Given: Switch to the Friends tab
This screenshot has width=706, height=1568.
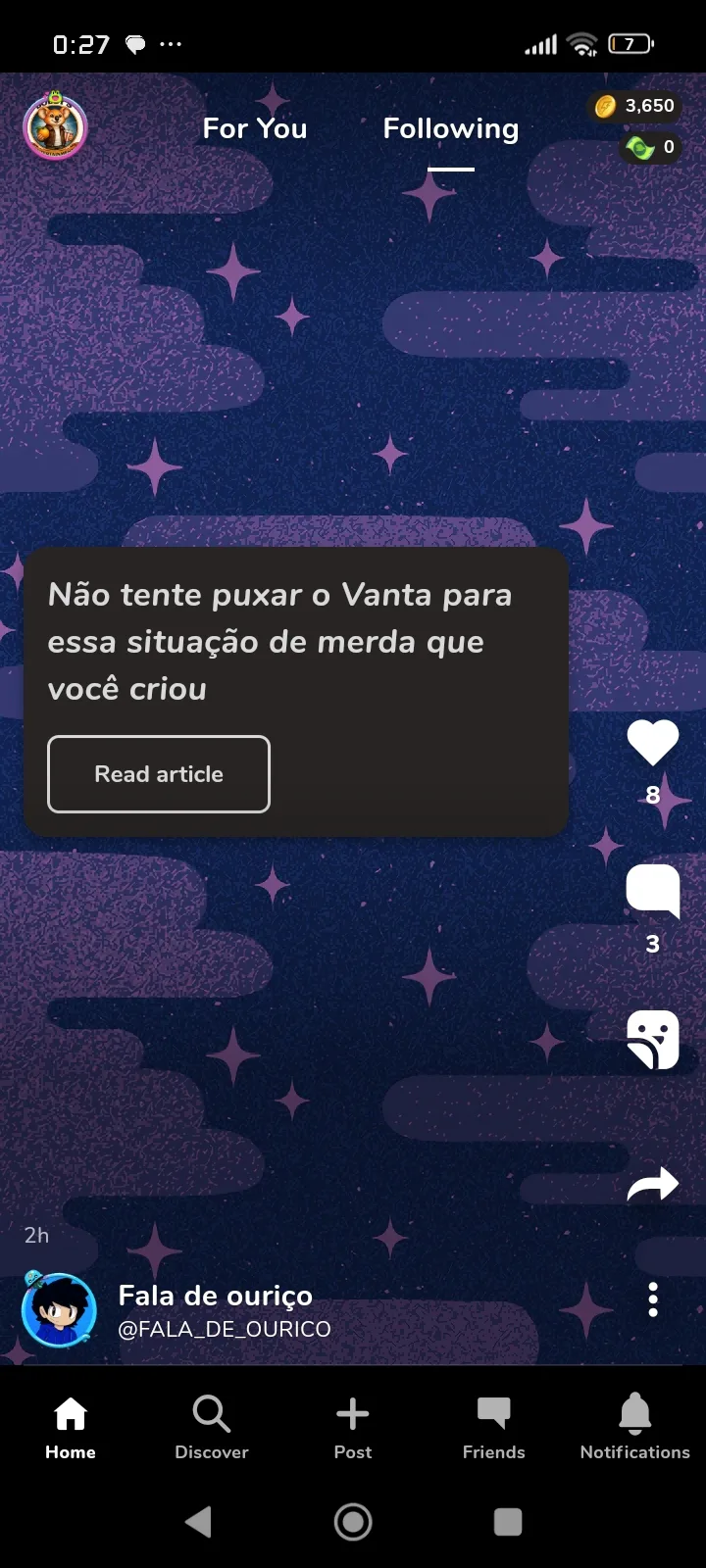Looking at the screenshot, I should (494, 1428).
